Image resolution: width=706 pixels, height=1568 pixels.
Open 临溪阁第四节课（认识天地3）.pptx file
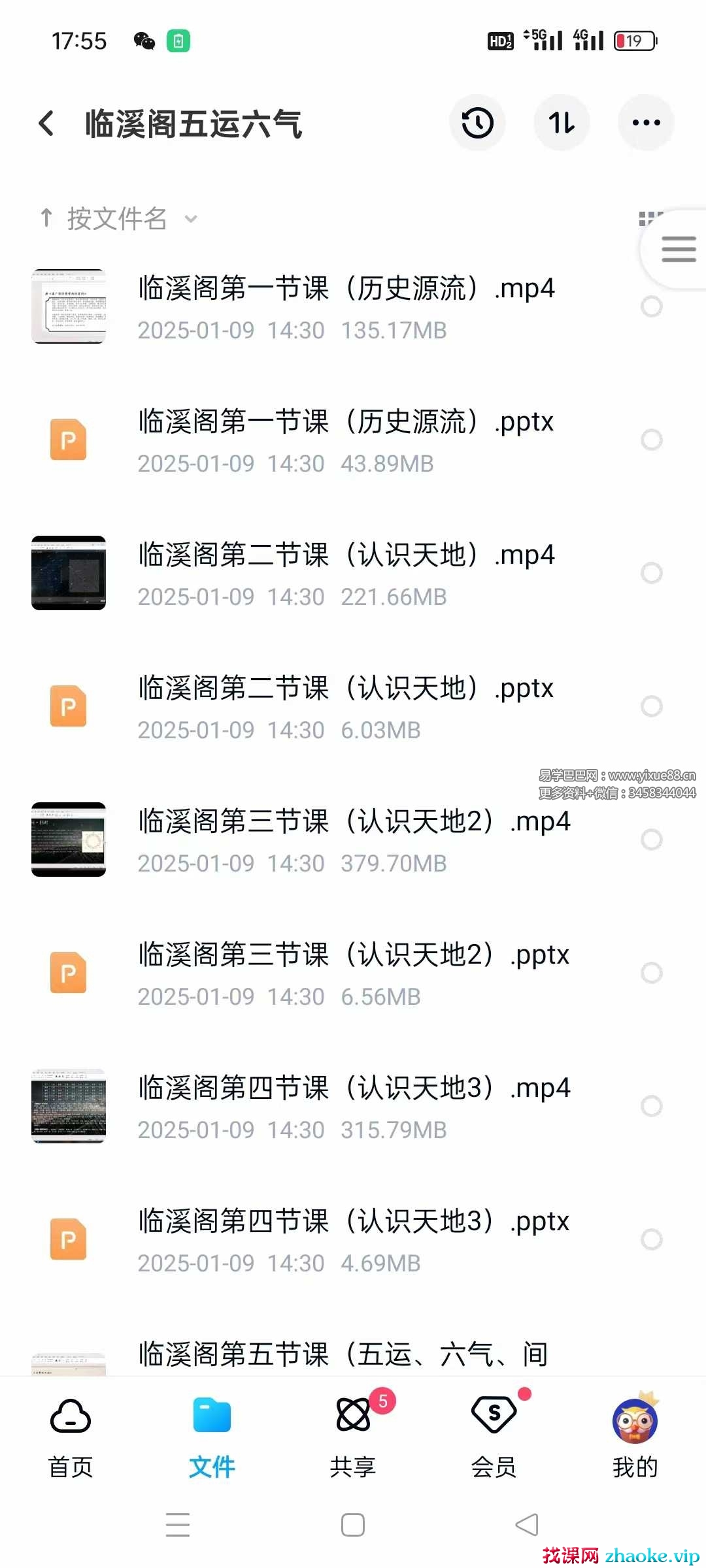click(353, 1222)
